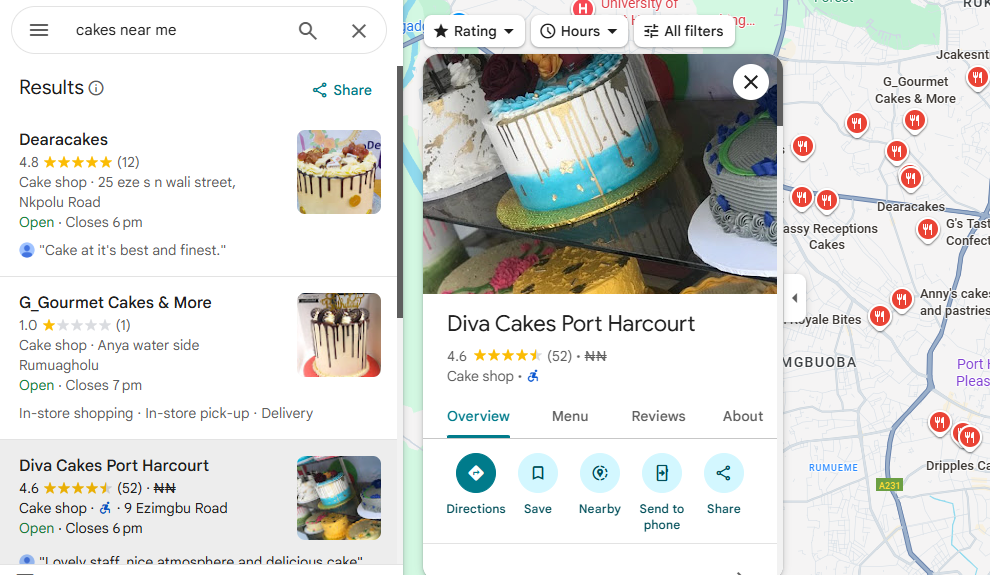Search nearby Diva Cakes
Image resolution: width=990 pixels, height=575 pixels.
pyautogui.click(x=600, y=473)
